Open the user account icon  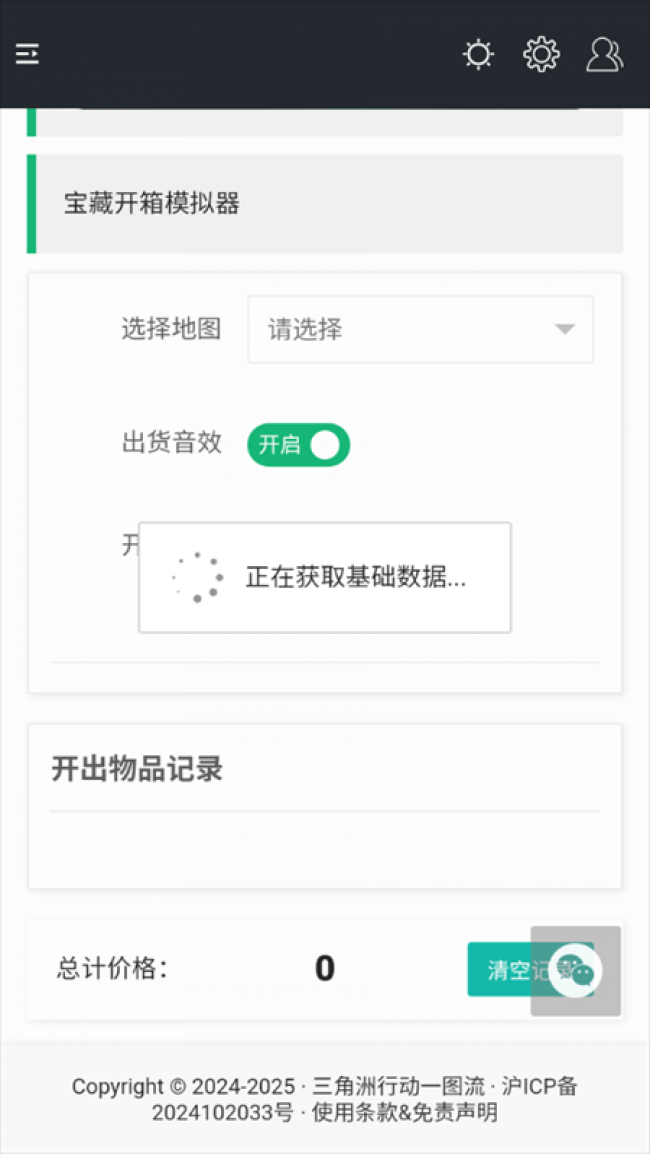tap(604, 54)
